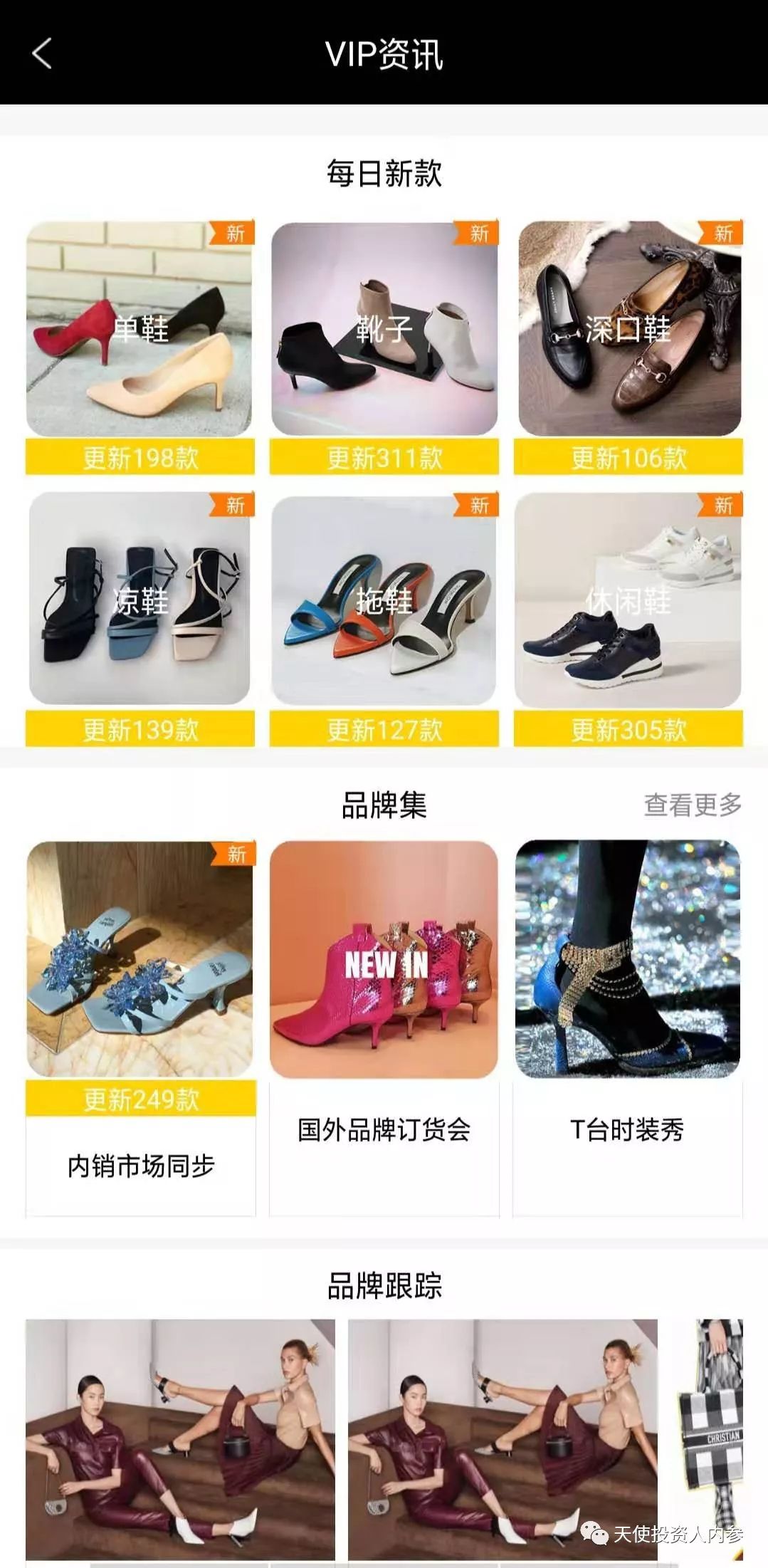Open first 品牌跟踪 campaign image
The image size is (768, 1568).
[180, 1438]
